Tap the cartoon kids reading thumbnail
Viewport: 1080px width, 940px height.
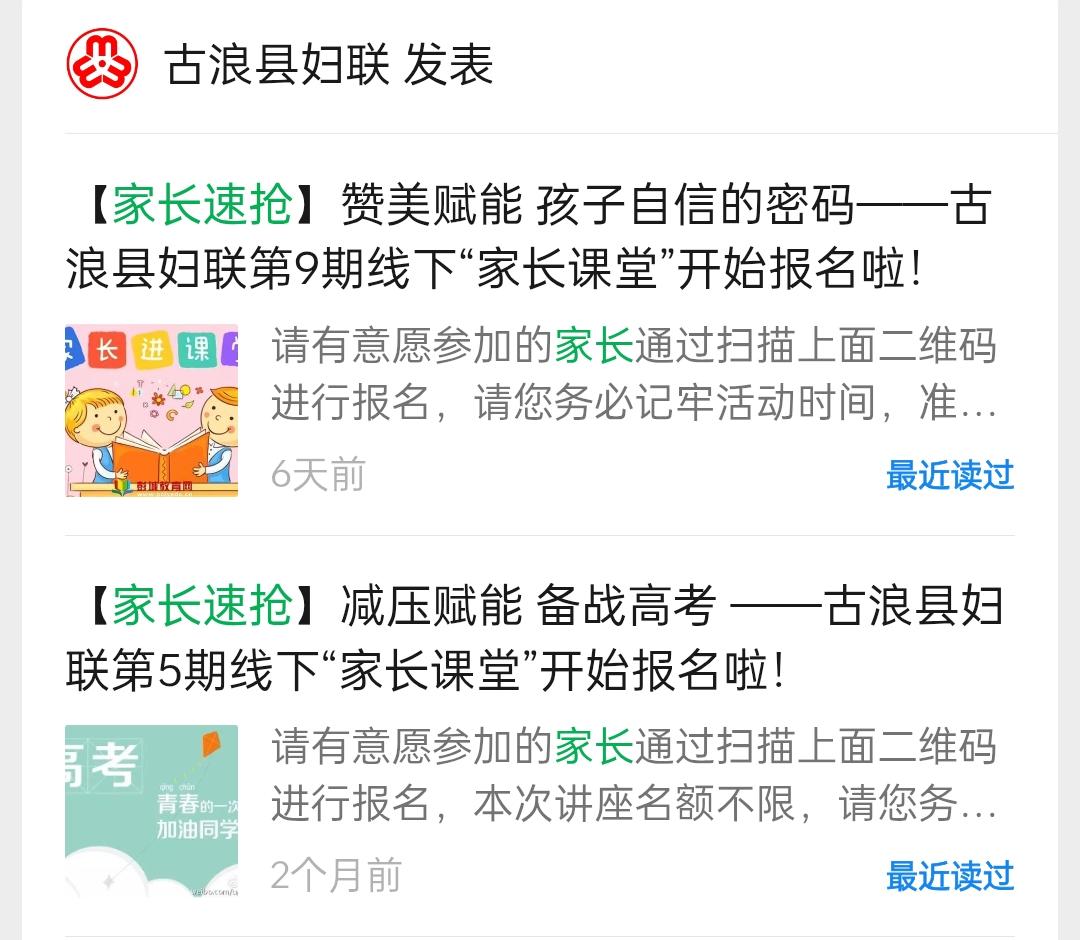[151, 410]
